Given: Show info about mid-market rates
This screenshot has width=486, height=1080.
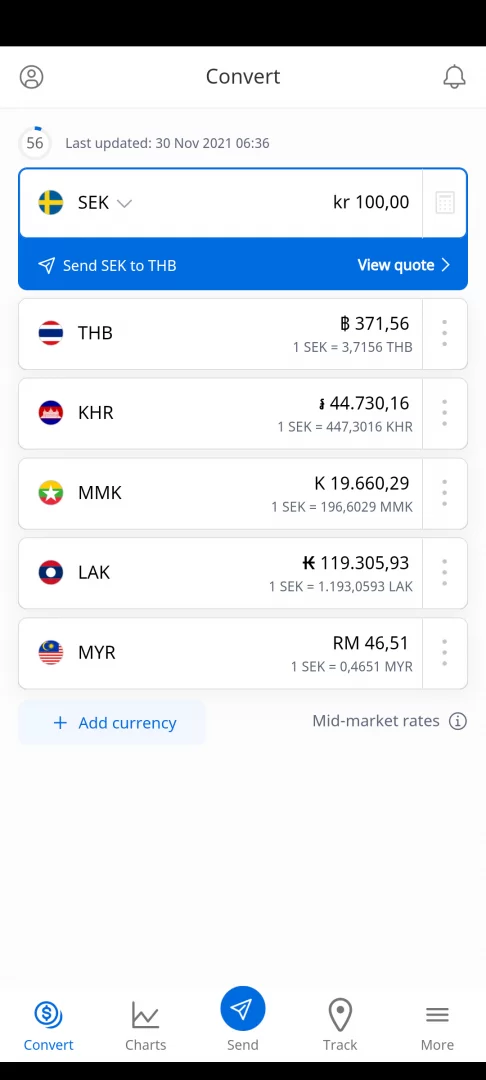Looking at the screenshot, I should pos(458,721).
